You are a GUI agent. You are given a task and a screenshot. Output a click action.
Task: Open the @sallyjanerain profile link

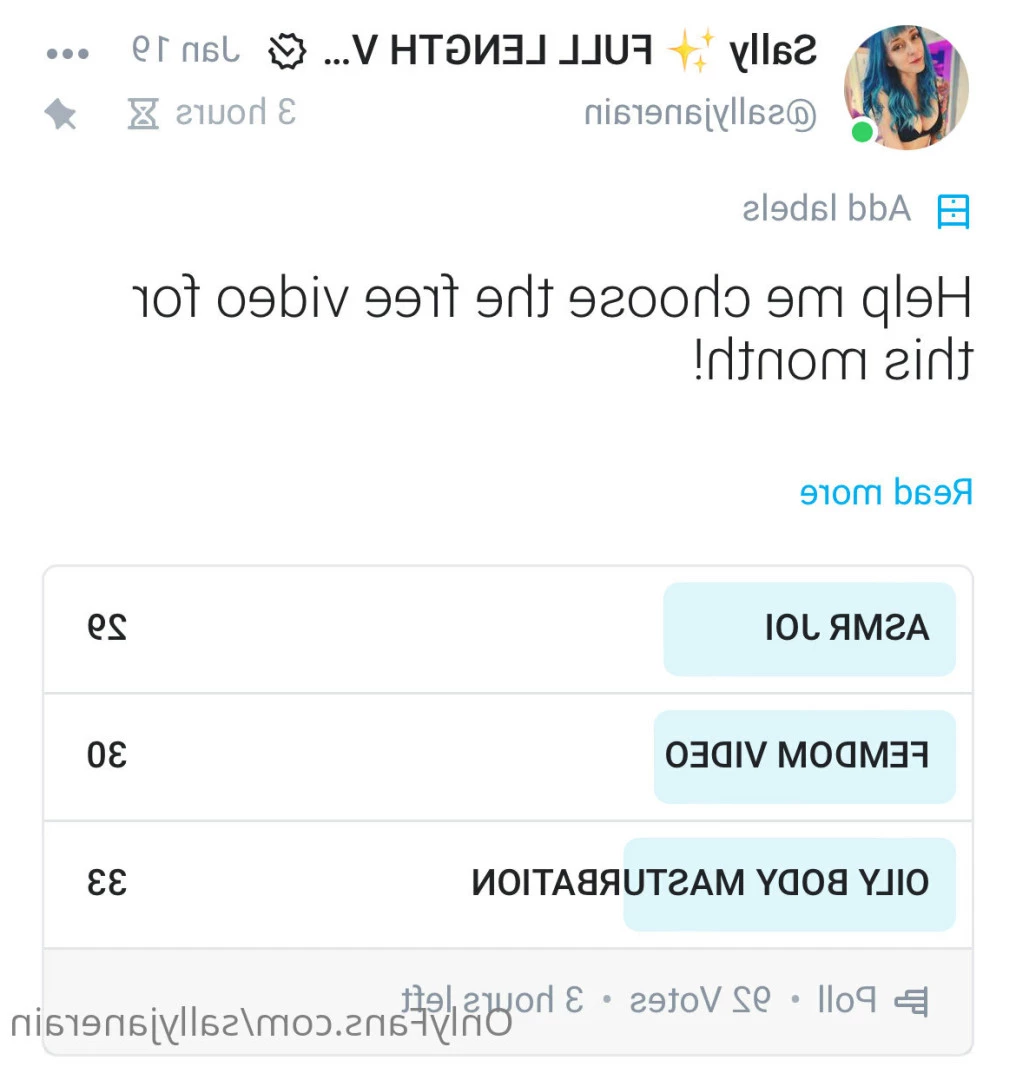pyautogui.click(x=700, y=115)
